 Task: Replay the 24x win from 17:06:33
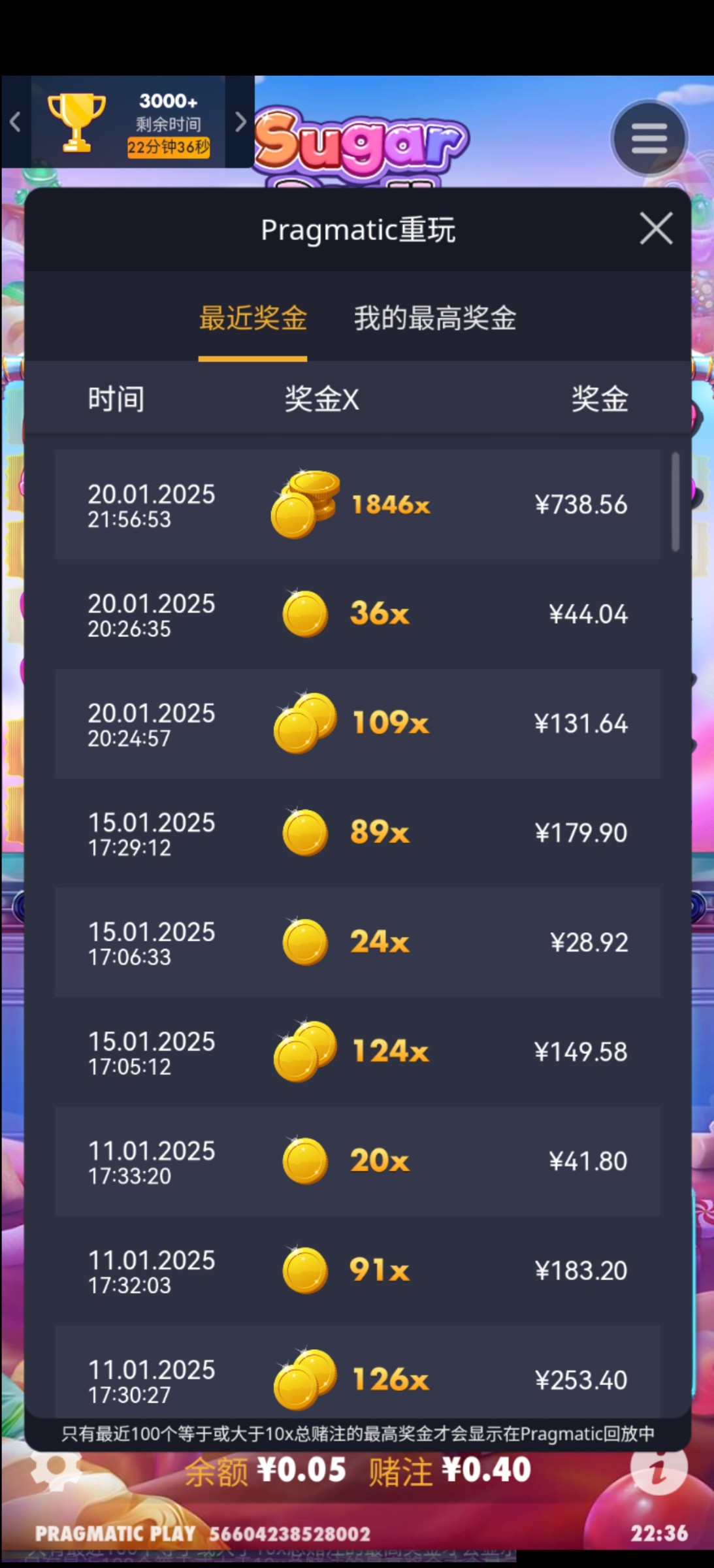tap(357, 942)
